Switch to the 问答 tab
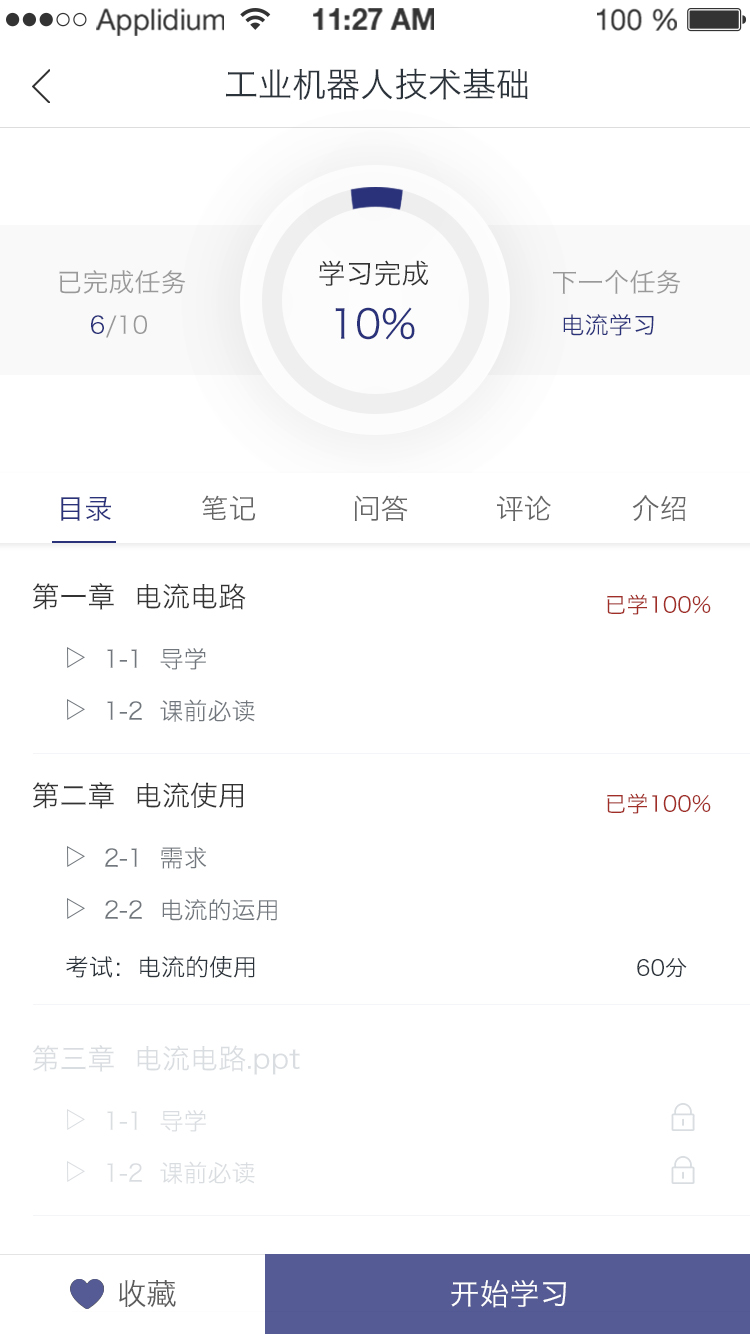This screenshot has height=1334, width=750. click(380, 509)
